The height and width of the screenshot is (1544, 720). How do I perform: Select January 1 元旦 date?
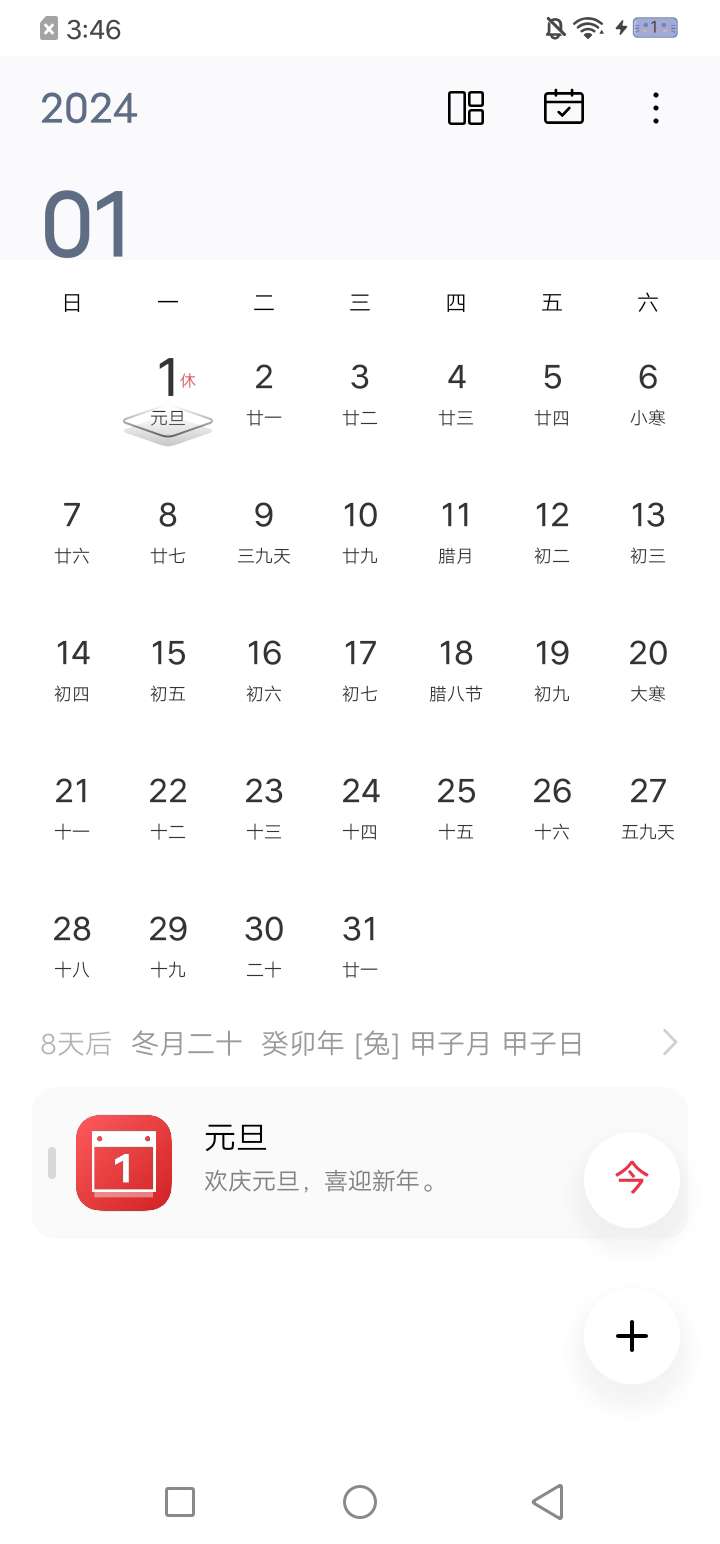point(168,395)
